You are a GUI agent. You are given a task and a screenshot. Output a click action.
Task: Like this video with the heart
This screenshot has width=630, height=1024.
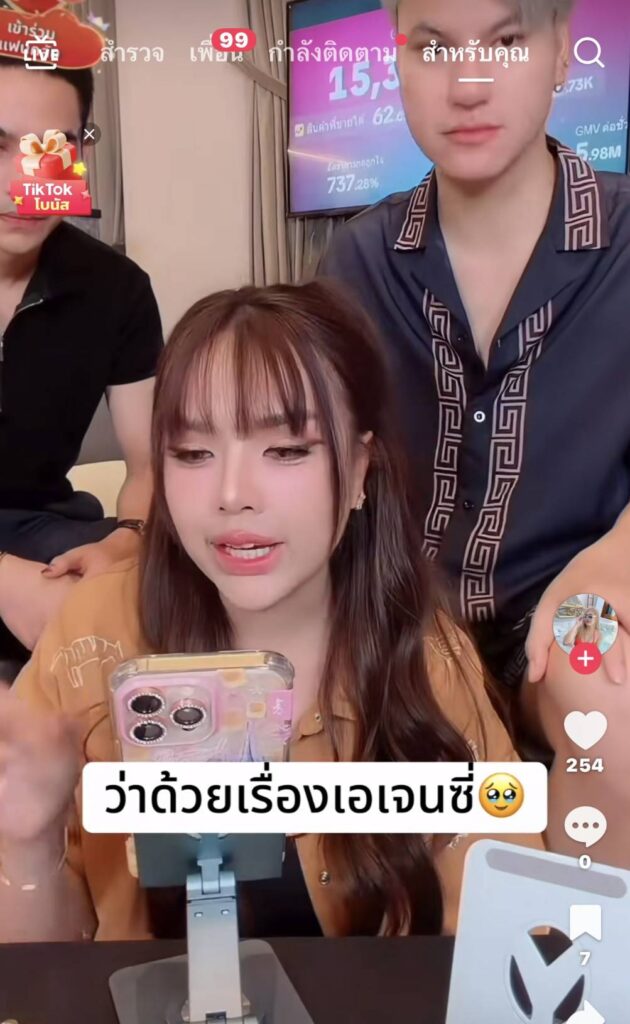(x=585, y=731)
